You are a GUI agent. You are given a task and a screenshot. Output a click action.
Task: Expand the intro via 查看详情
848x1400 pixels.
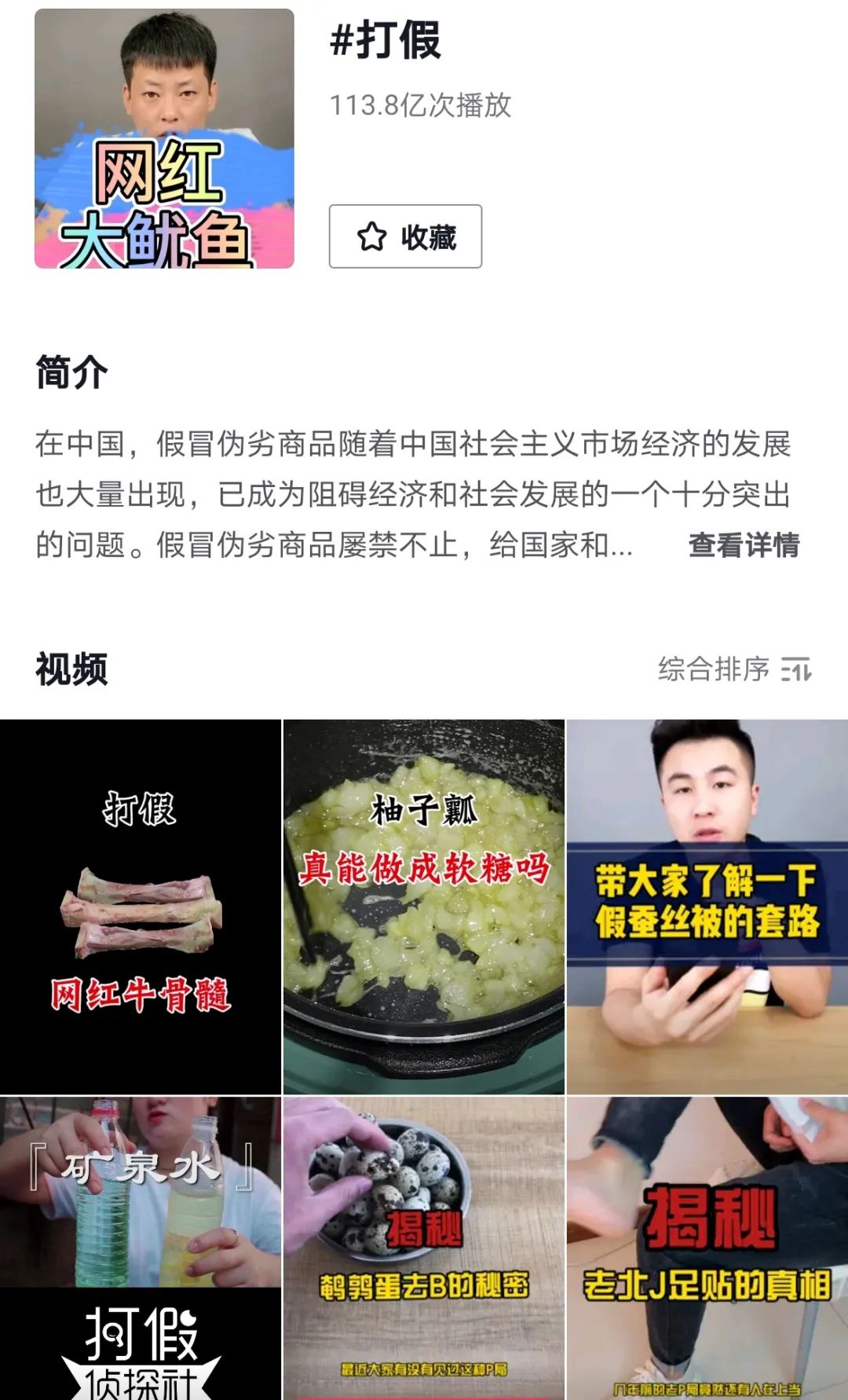click(x=744, y=544)
